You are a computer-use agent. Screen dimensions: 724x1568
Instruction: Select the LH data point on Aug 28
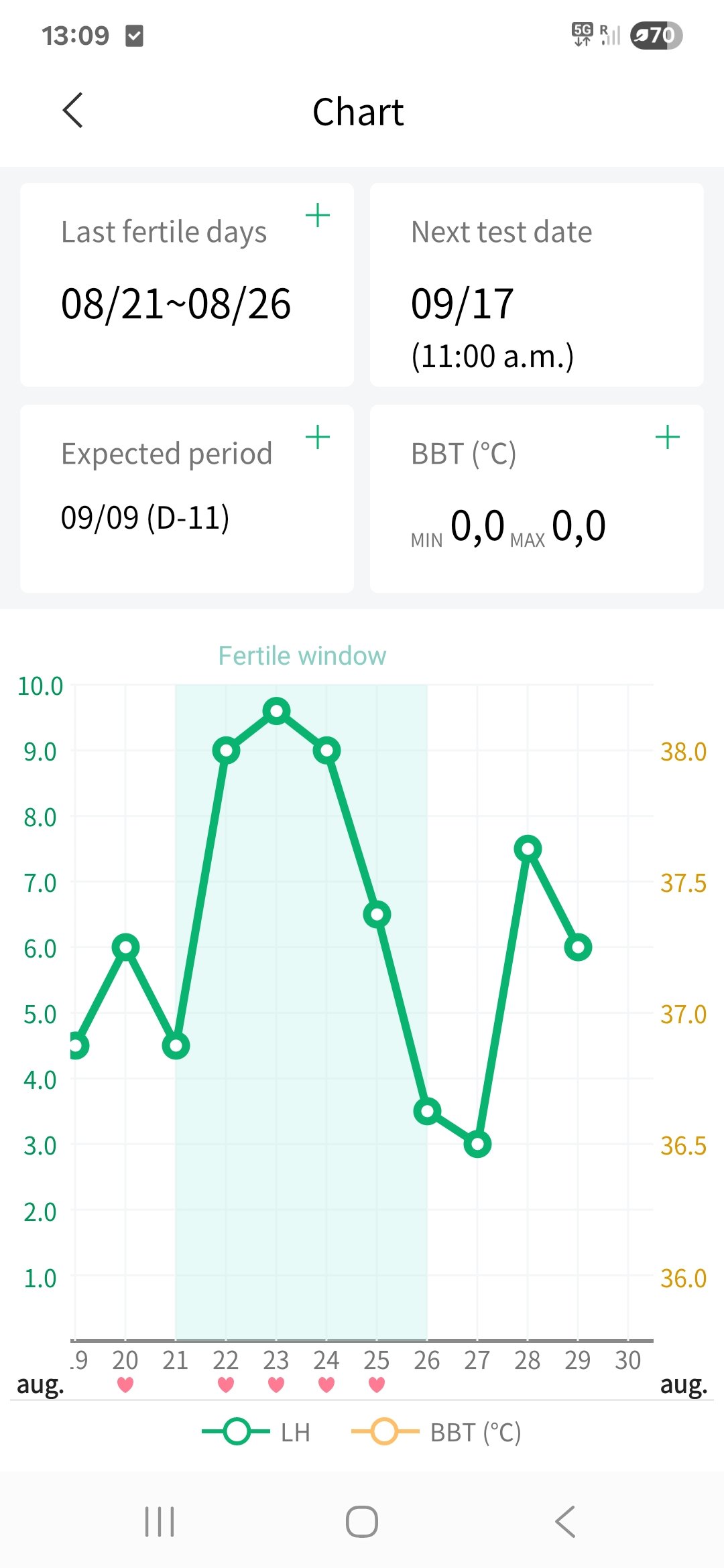pyautogui.click(x=528, y=849)
